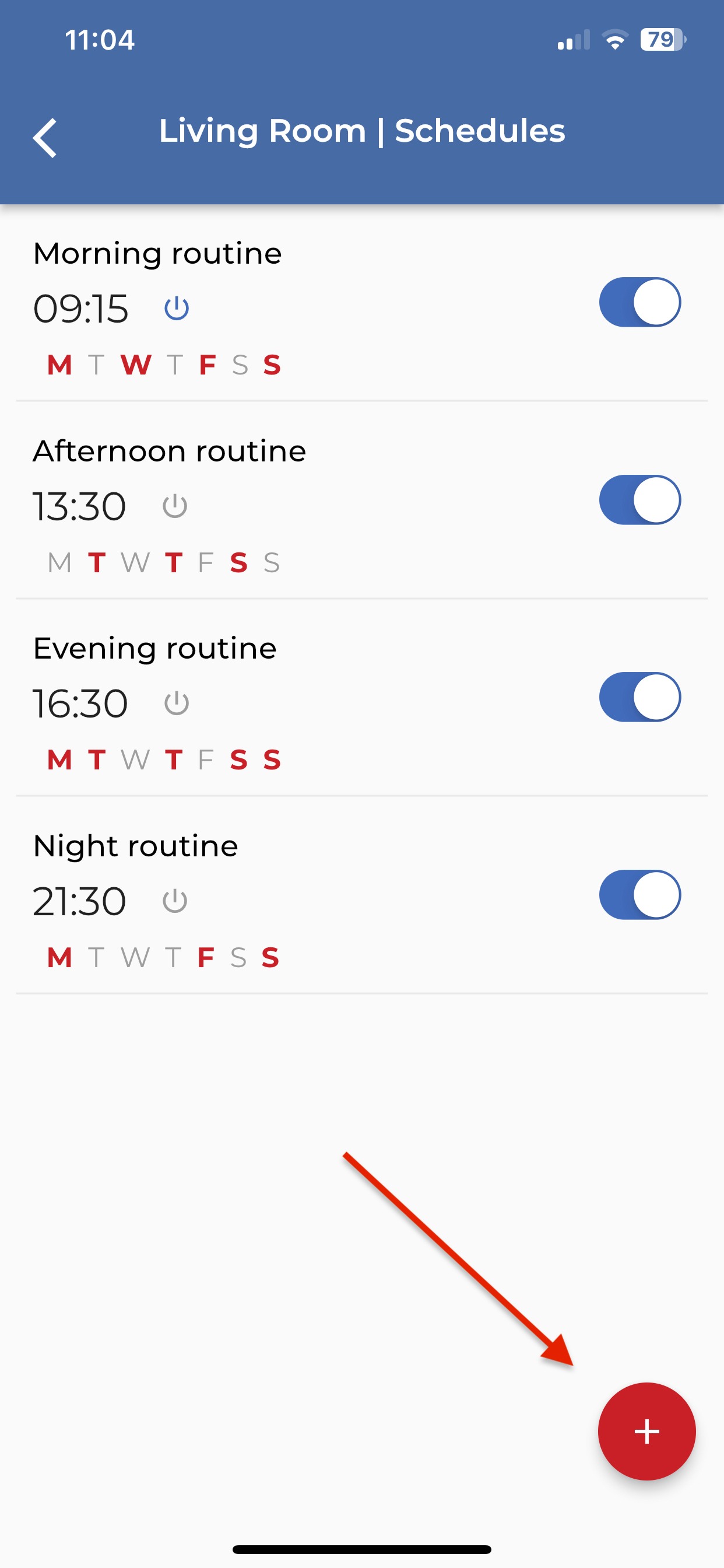Go back from Living Room Schedules

[45, 138]
